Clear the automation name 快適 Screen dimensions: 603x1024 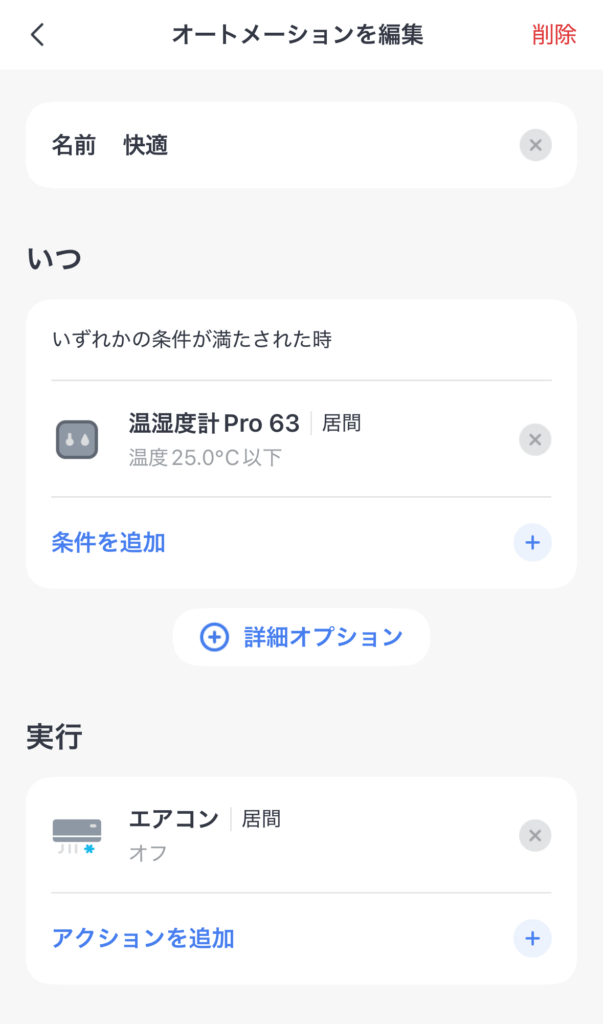click(535, 145)
